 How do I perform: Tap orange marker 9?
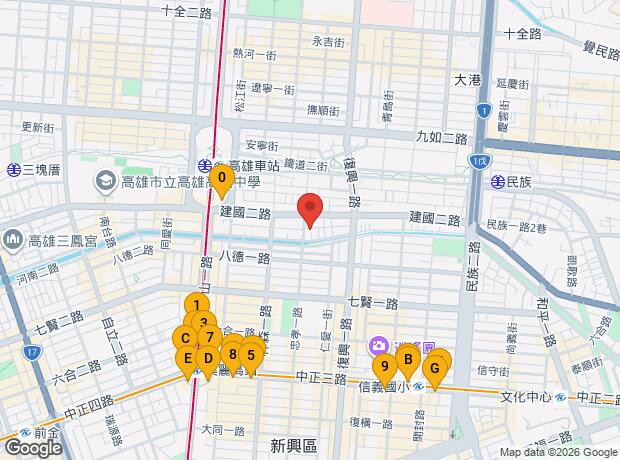pyautogui.click(x=385, y=367)
